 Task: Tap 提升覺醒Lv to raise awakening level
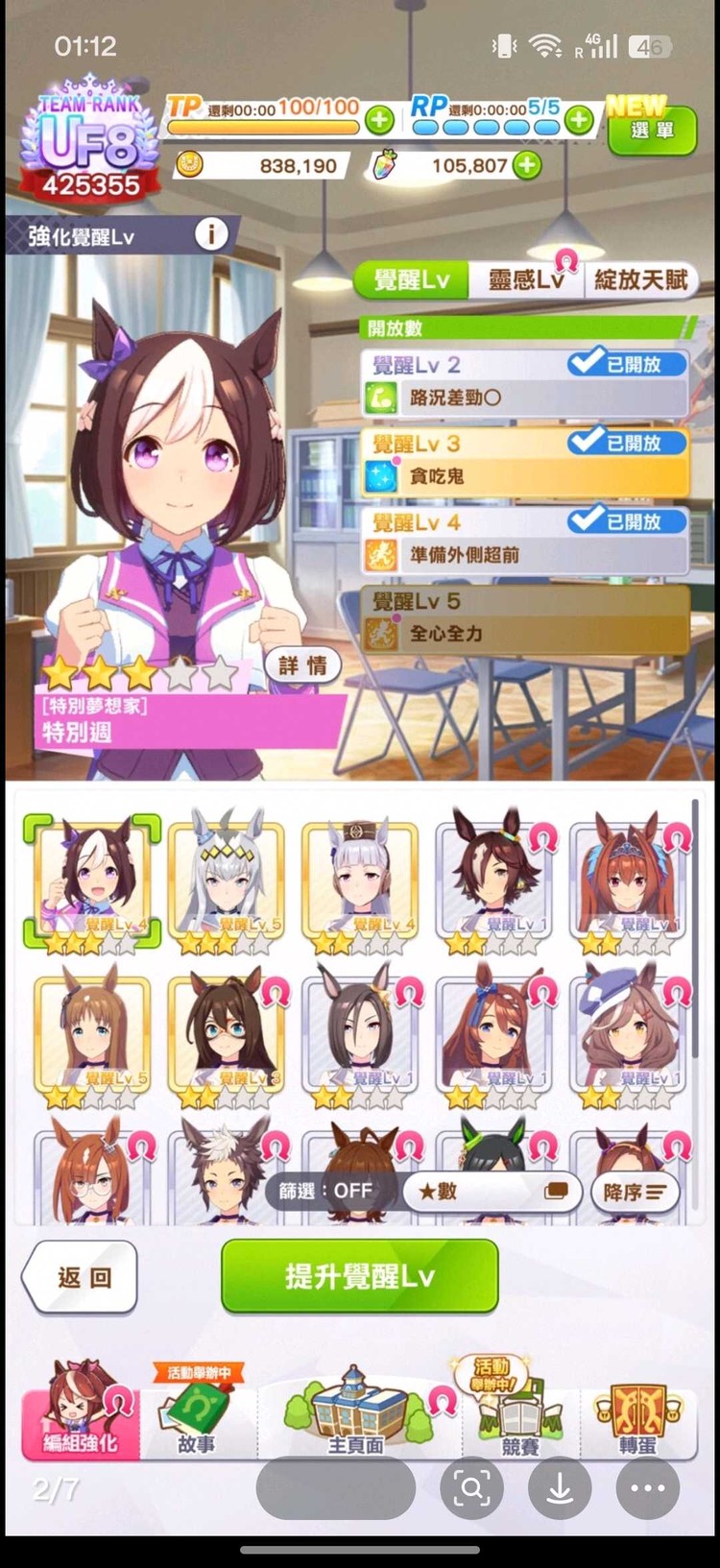359,1276
